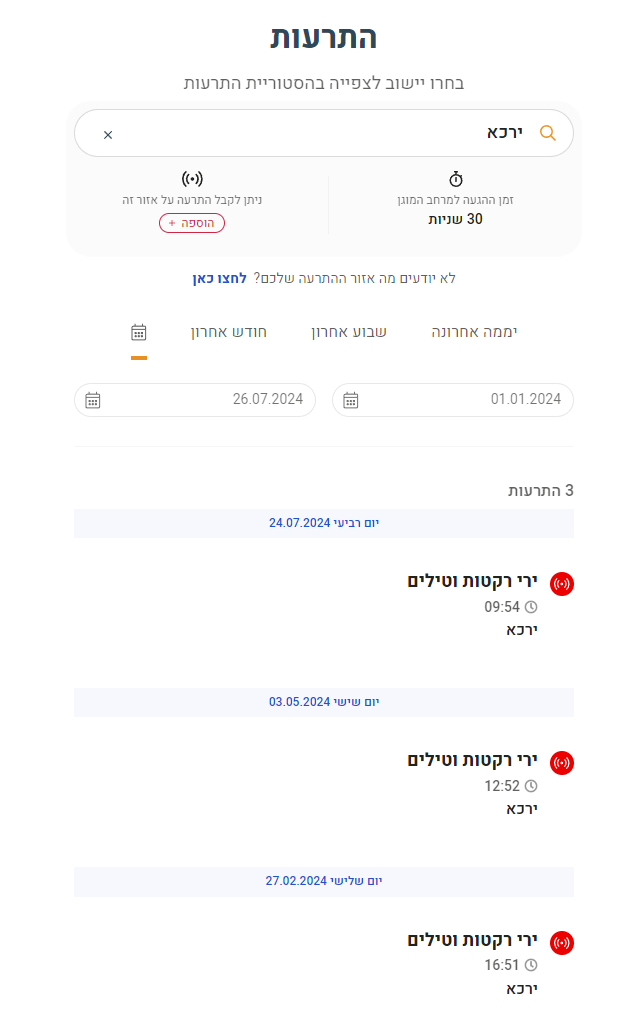The width and height of the screenshot is (635, 1032).
Task: Open the end date picker 26.07.2024
Action: point(195,400)
